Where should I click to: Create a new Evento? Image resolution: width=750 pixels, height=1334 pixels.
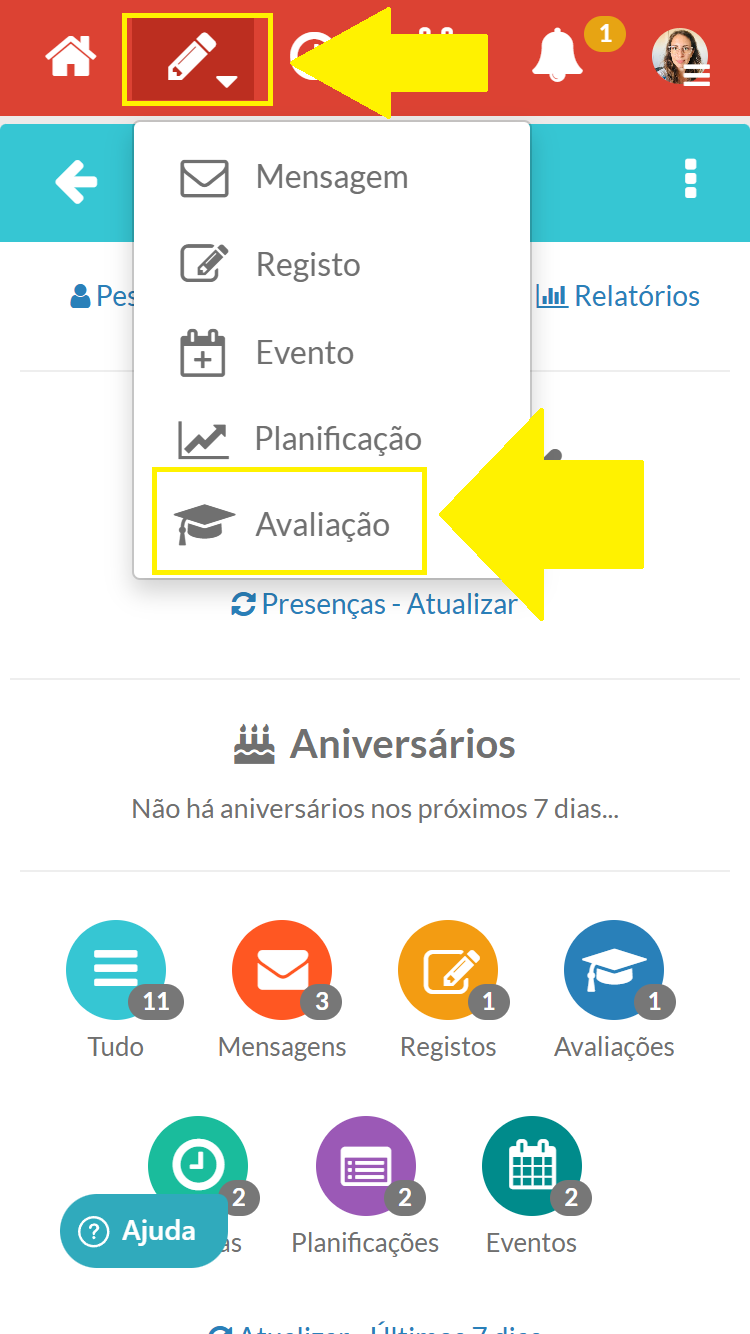[x=303, y=353]
